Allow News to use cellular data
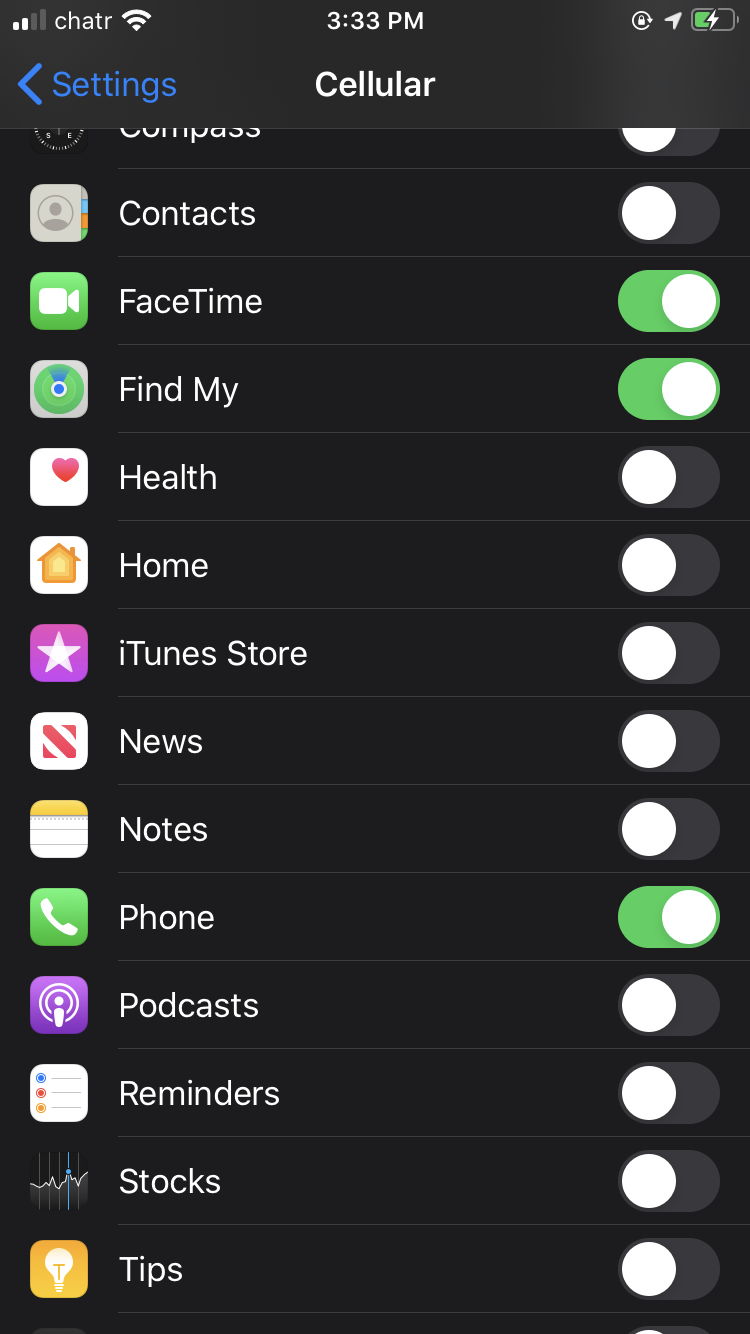Viewport: 750px width, 1334px height. click(668, 741)
